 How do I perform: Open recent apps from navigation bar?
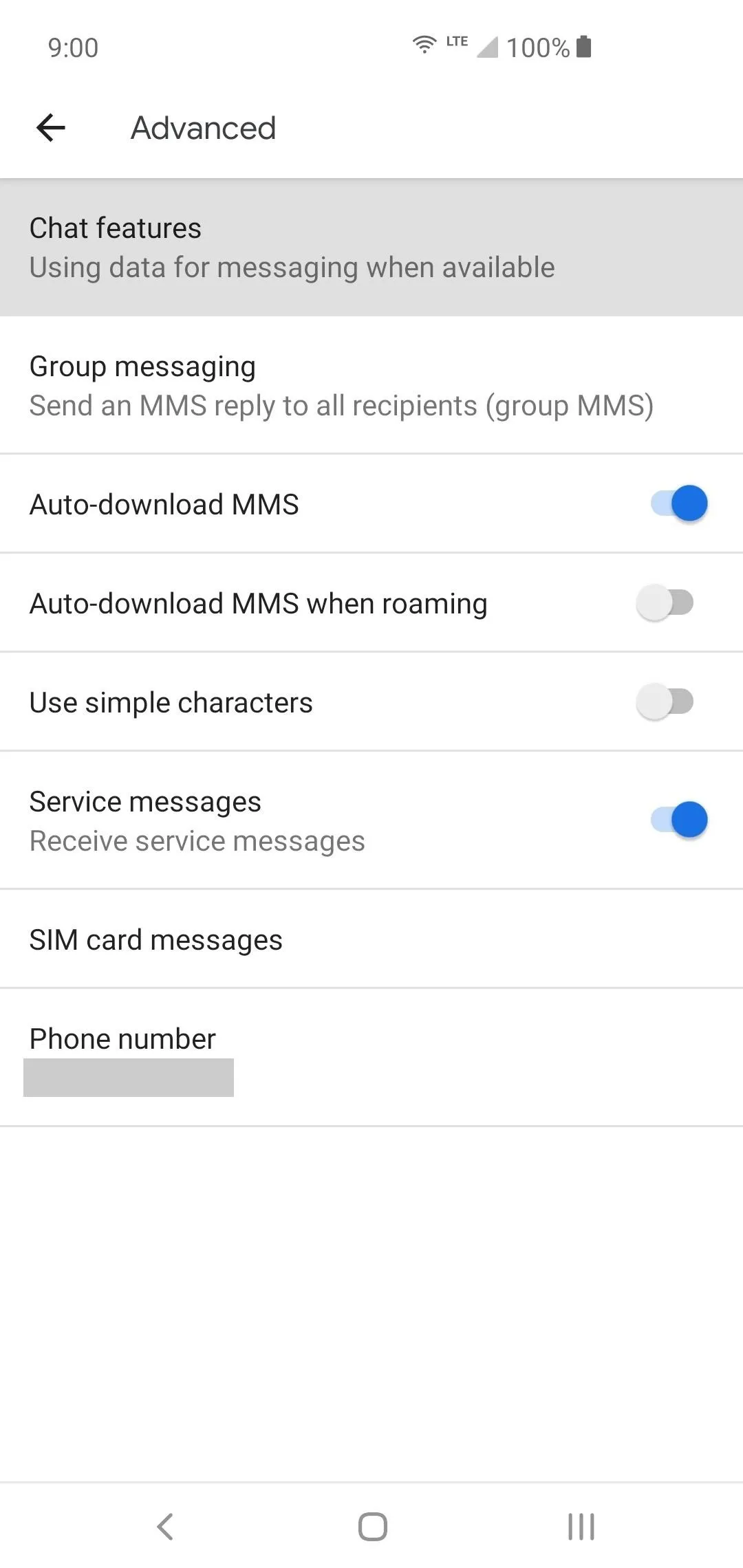(581, 1527)
